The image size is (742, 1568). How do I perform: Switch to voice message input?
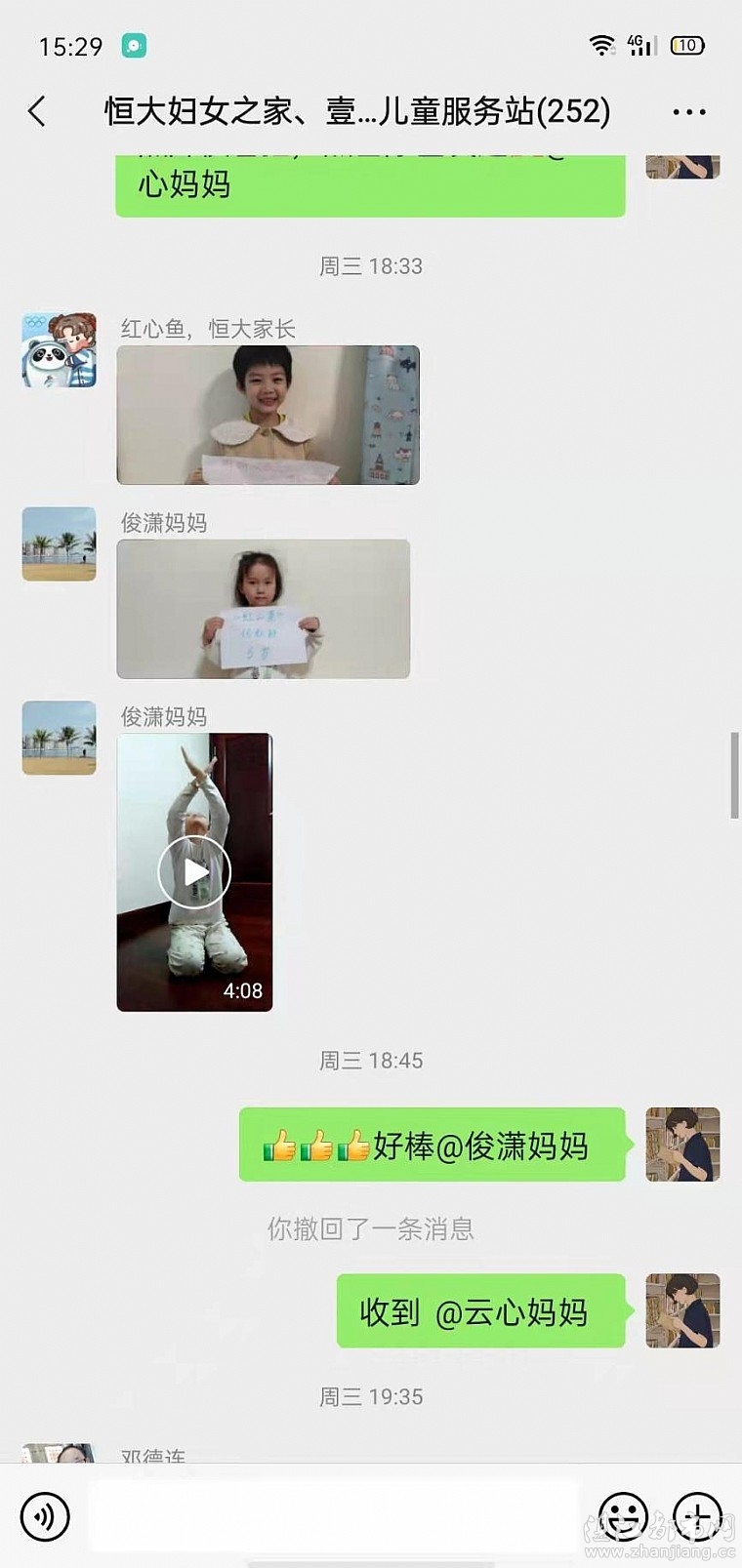click(45, 1517)
